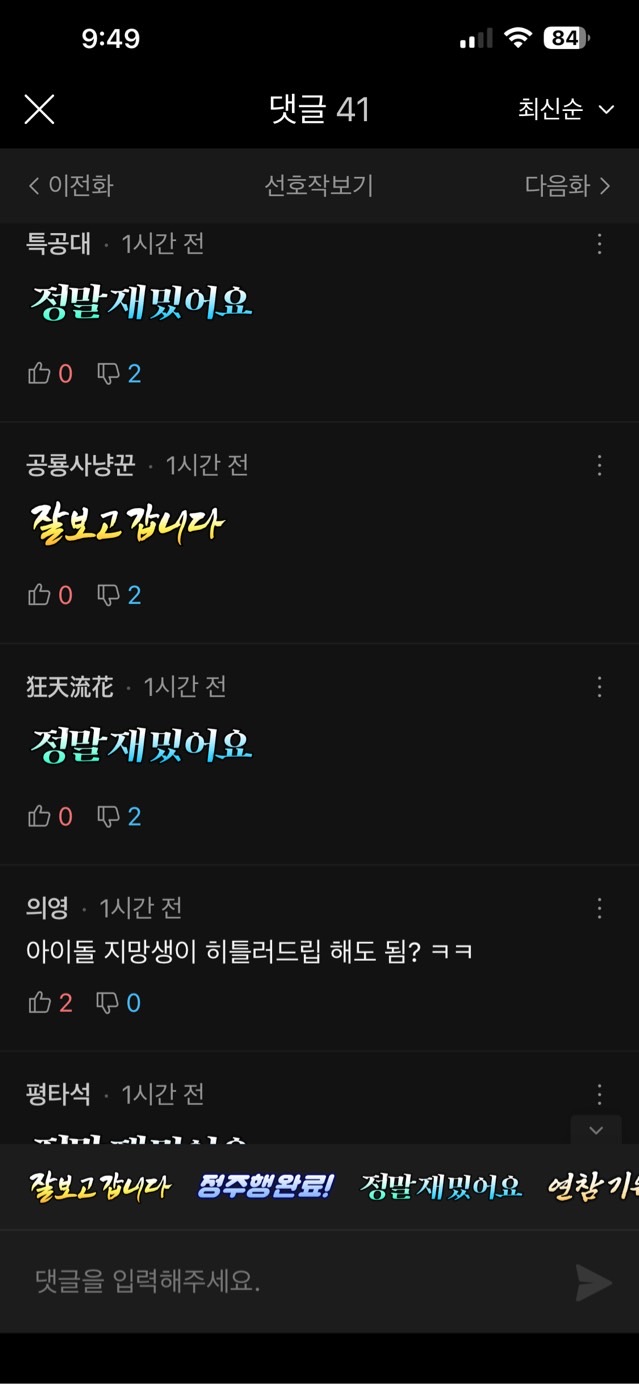639x1385 pixels.
Task: Select the 정주행완료! quick sticker
Action: click(x=265, y=1187)
